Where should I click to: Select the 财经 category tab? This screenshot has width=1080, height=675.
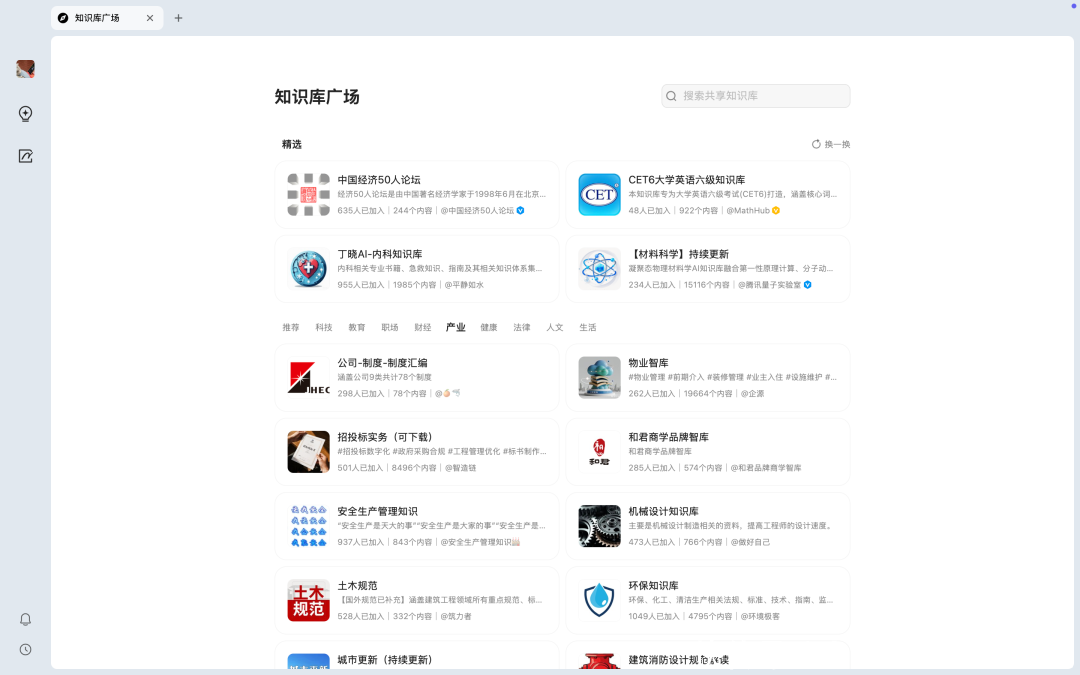(x=423, y=327)
